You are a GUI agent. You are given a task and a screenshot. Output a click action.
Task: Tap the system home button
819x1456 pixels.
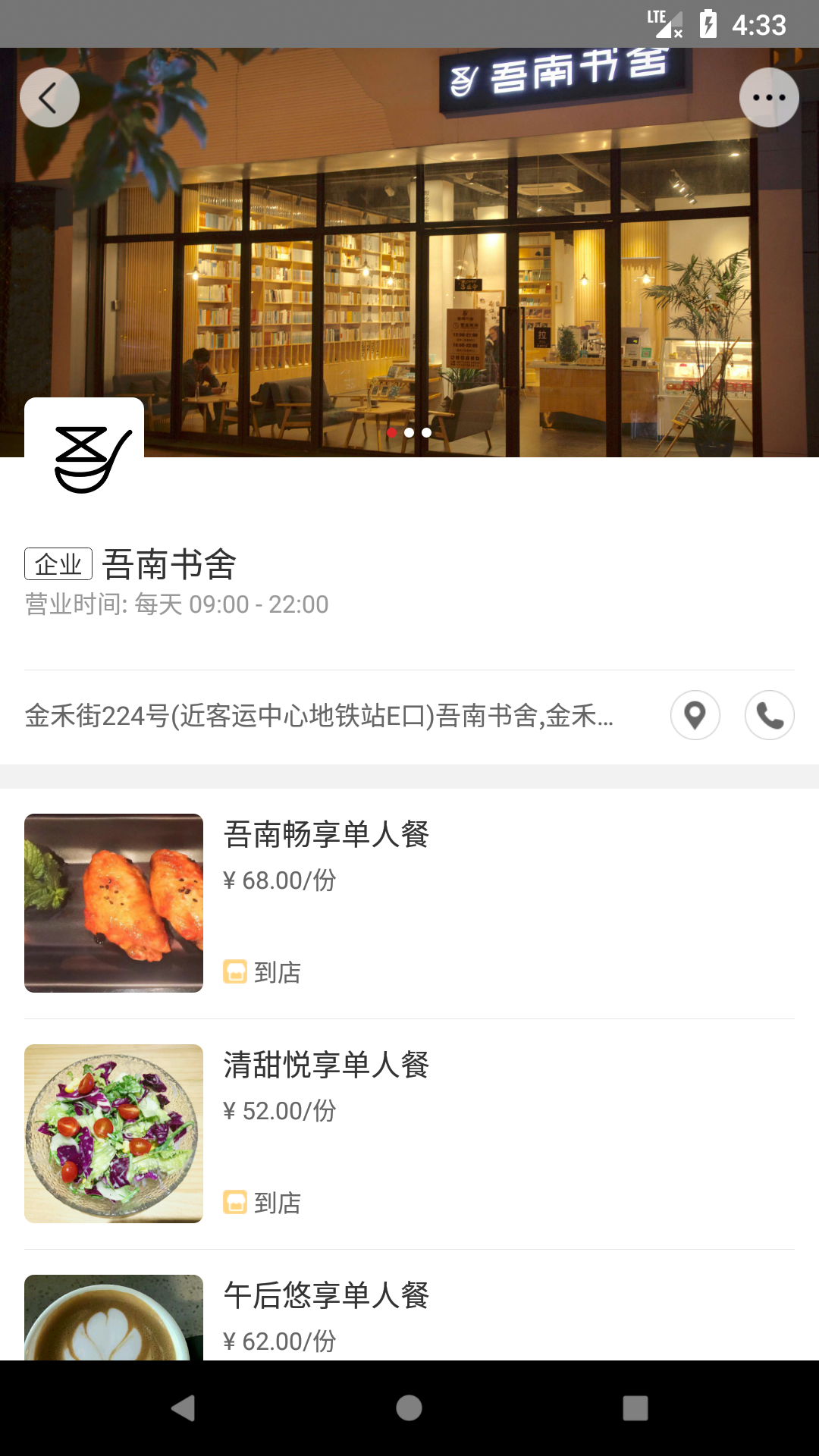(x=409, y=1408)
